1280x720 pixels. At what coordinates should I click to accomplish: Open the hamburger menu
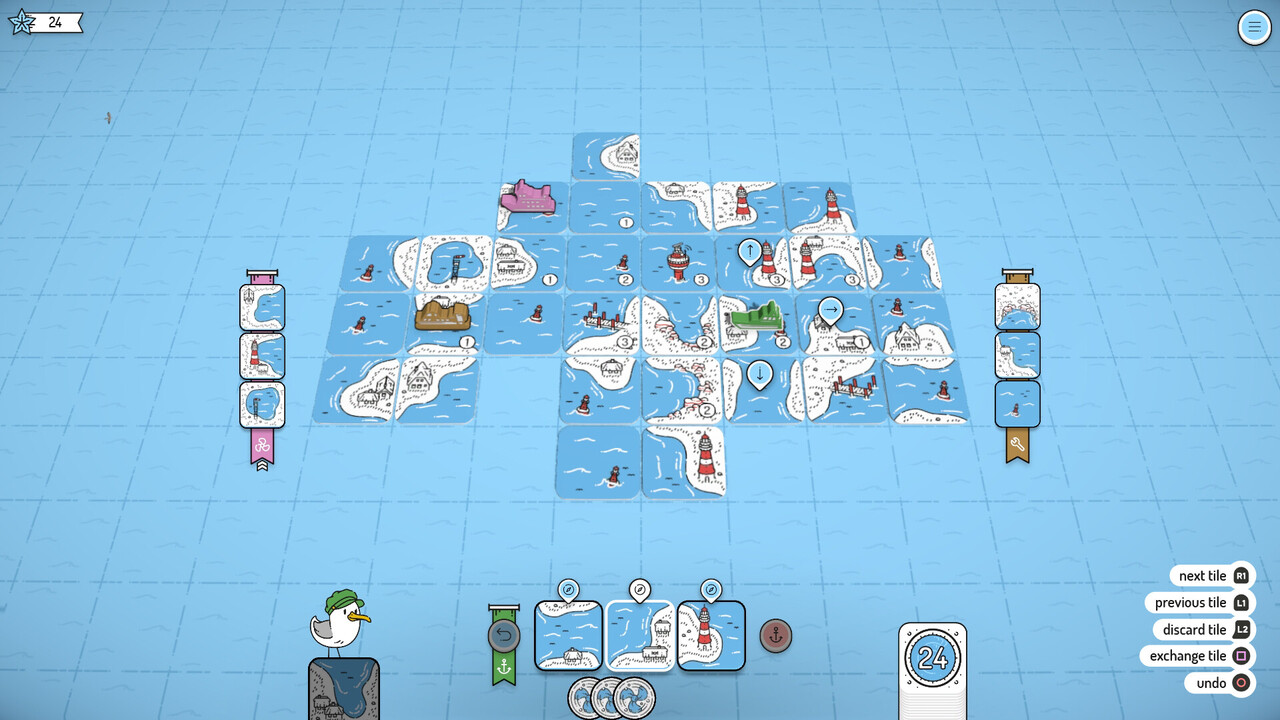pyautogui.click(x=1254, y=27)
